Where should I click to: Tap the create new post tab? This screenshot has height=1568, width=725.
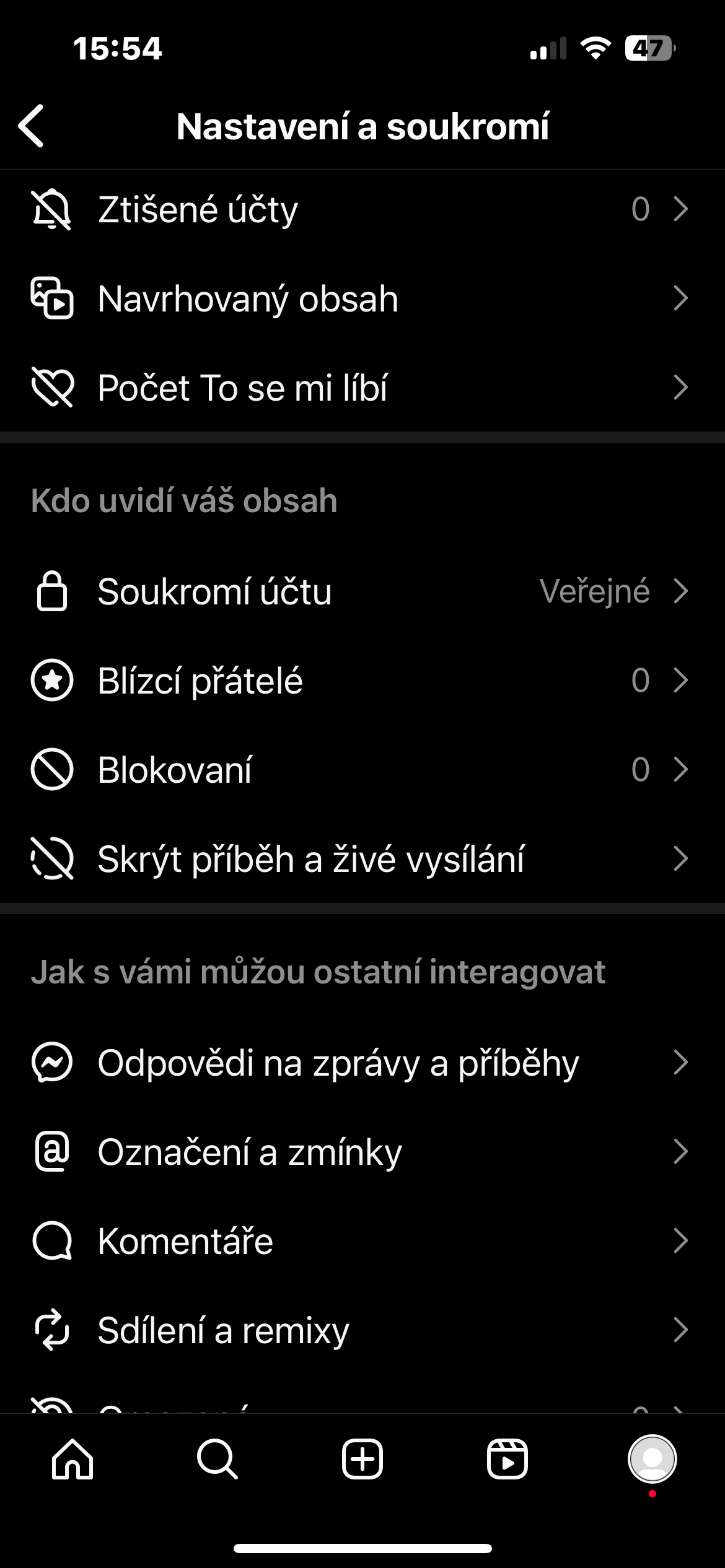click(362, 1459)
